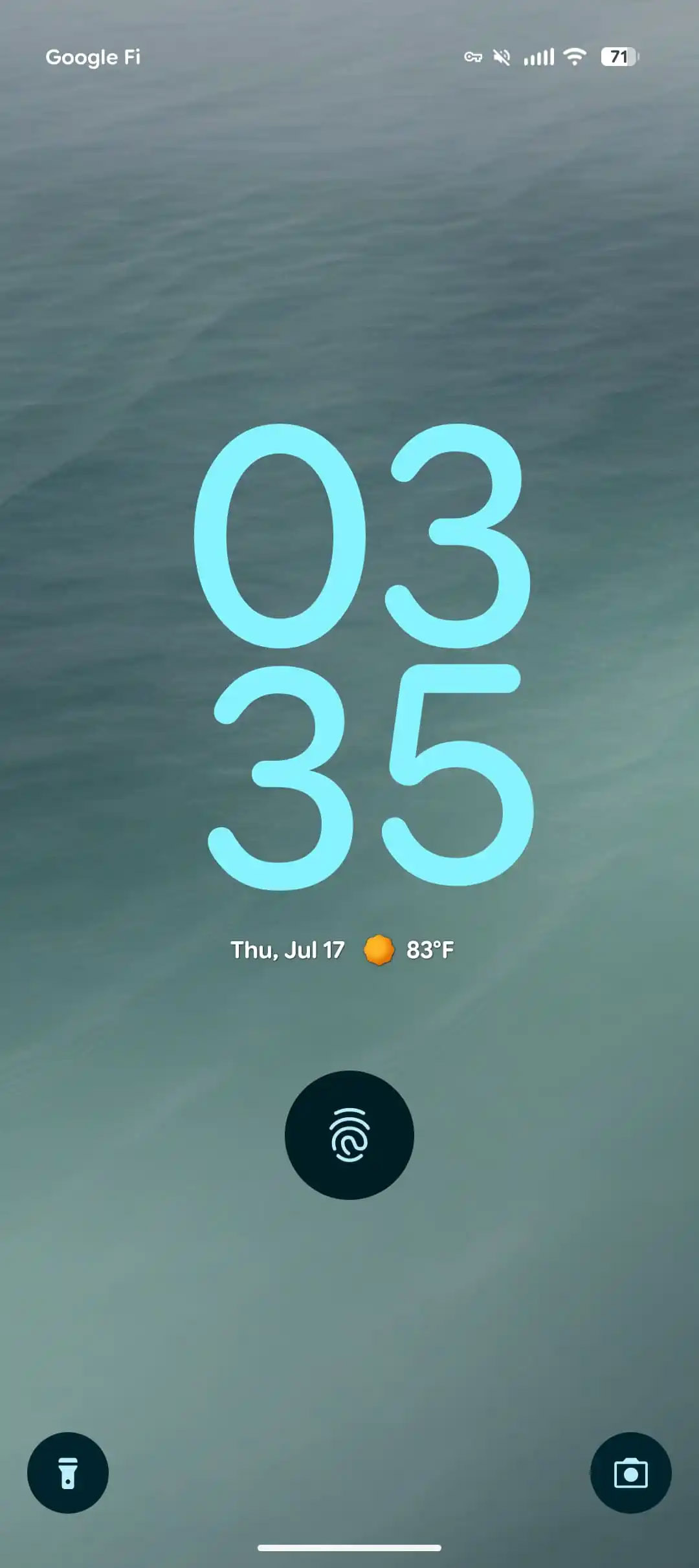Viewport: 699px width, 1568px height.
Task: Tap the cellular signal strength icon
Action: 540,57
